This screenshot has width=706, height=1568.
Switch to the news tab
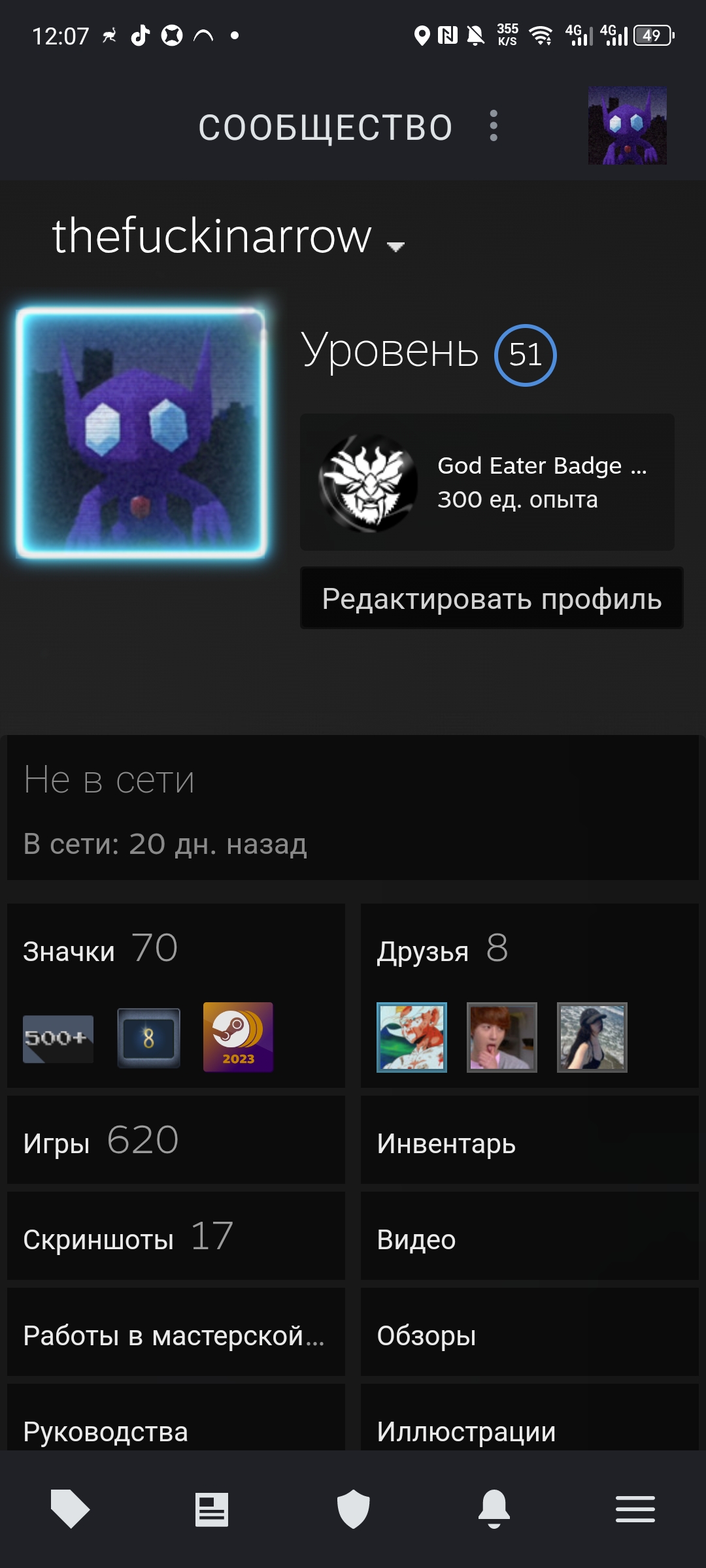[212, 1509]
